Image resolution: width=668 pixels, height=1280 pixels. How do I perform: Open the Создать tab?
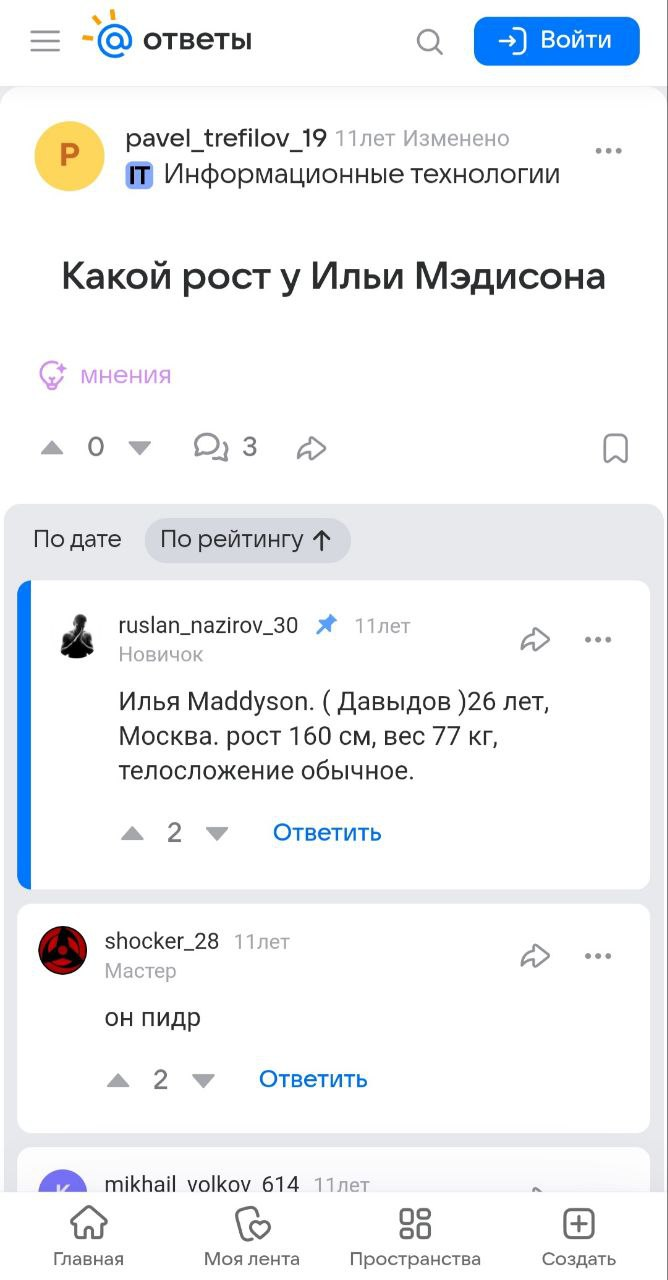click(578, 1237)
